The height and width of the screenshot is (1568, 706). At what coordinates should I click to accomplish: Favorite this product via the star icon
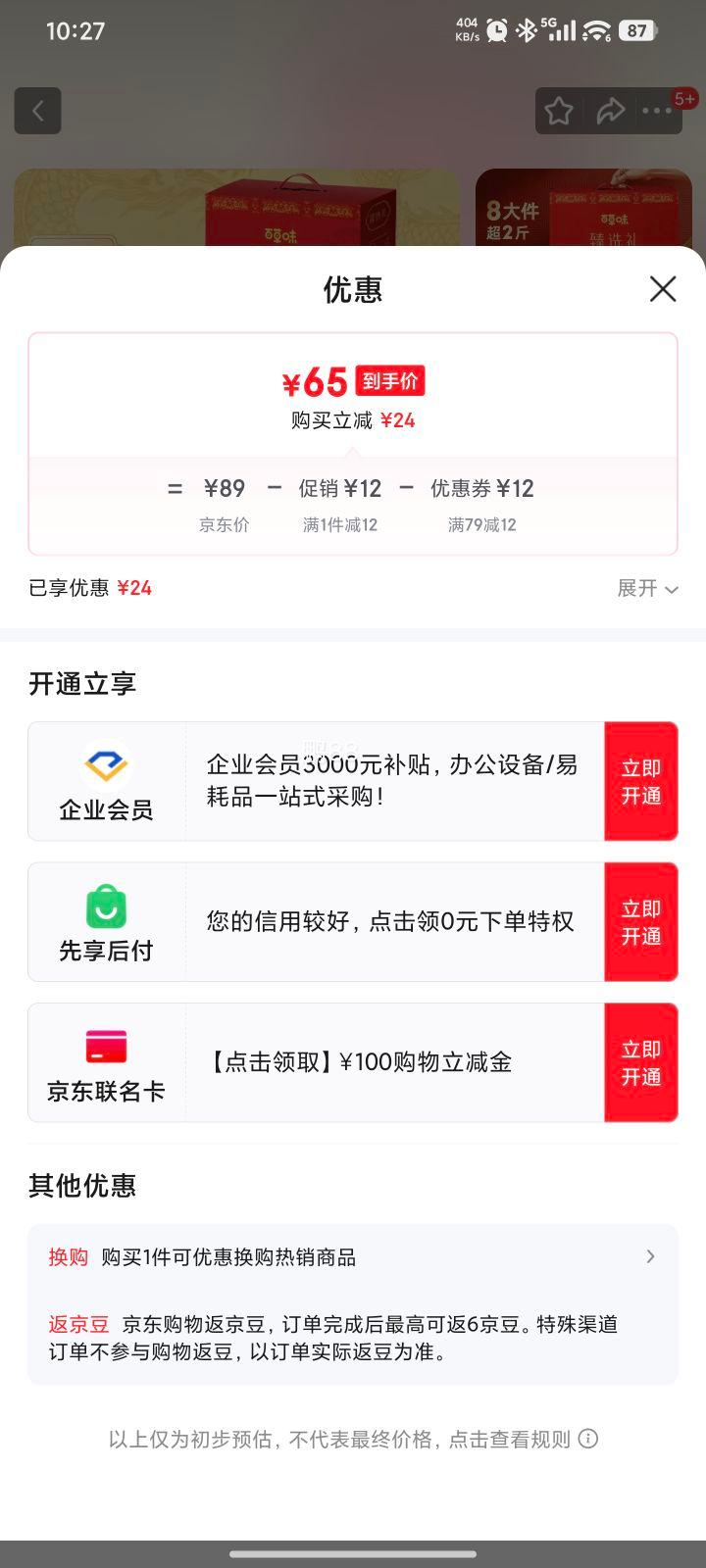(x=558, y=111)
